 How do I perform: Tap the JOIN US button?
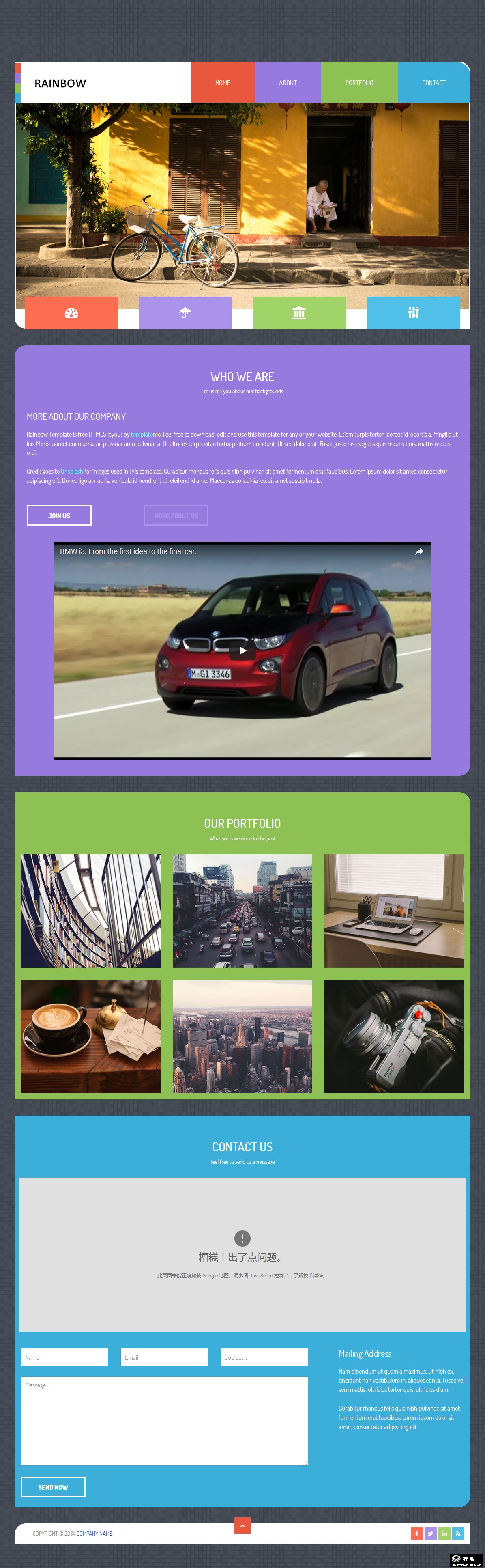[59, 515]
